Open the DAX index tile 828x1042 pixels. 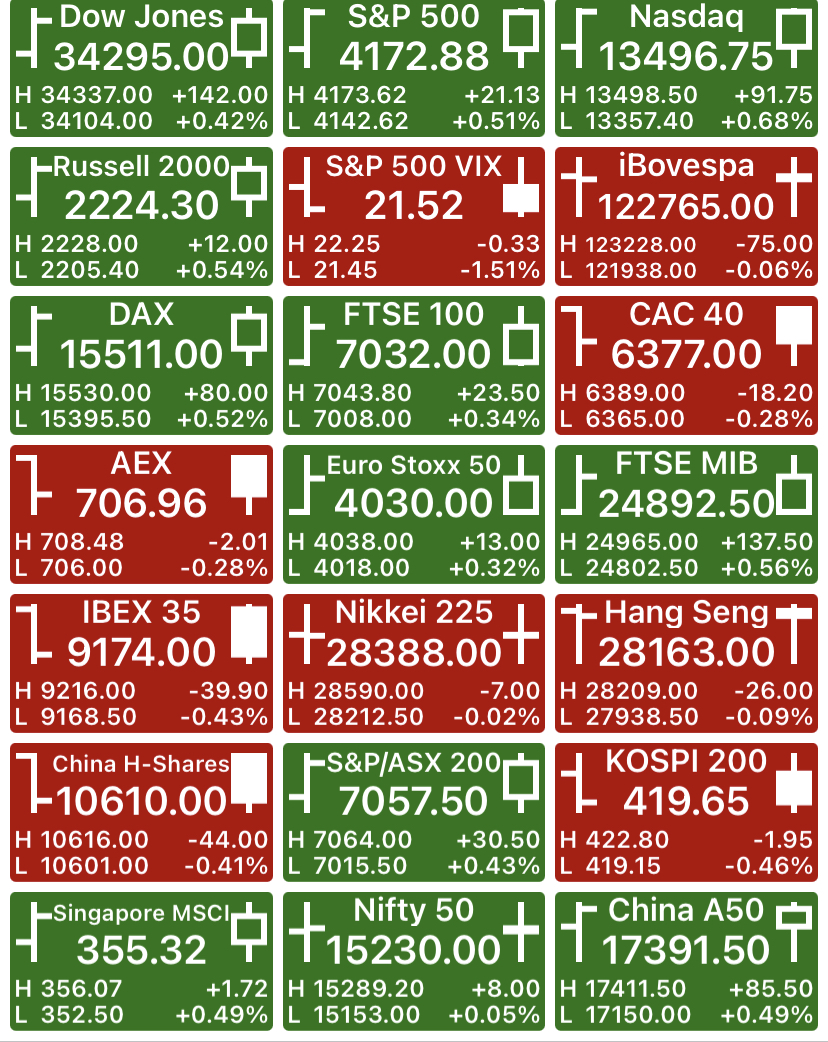[x=142, y=365]
